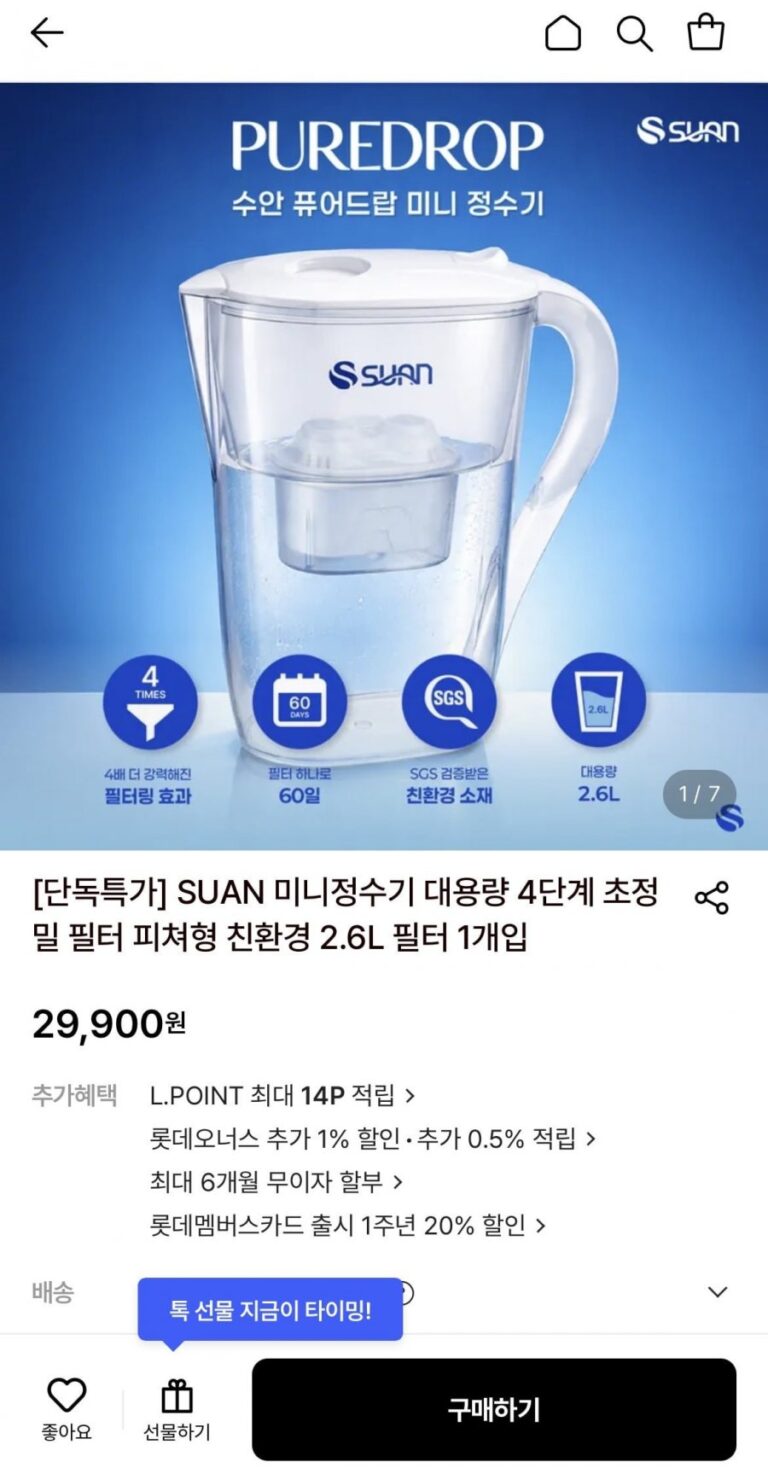This screenshot has height=1474, width=768.
Task: Open the shopping bag cart
Action: [x=706, y=32]
